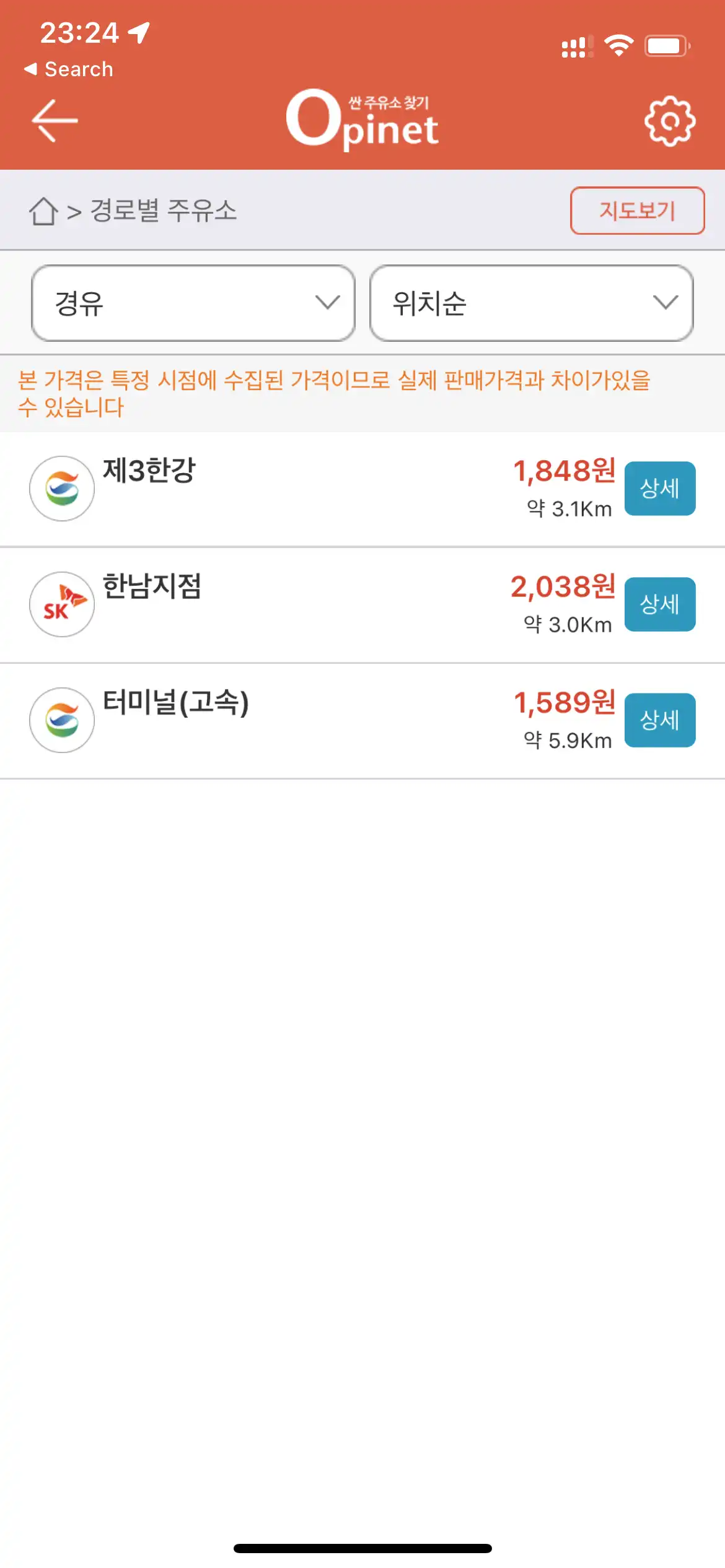Open the 경유 fuel type dropdown
The image size is (725, 1568).
click(193, 304)
